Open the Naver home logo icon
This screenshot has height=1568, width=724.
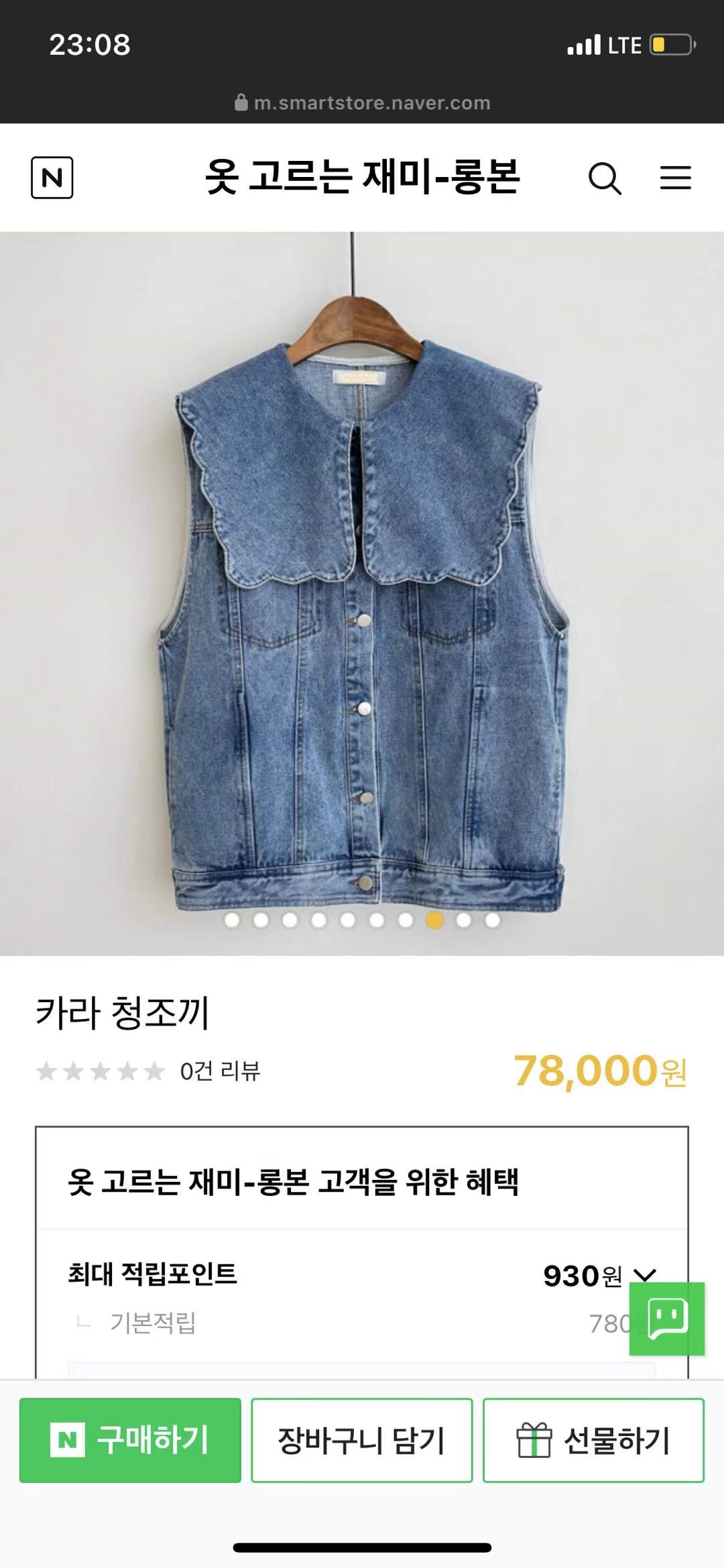52,178
